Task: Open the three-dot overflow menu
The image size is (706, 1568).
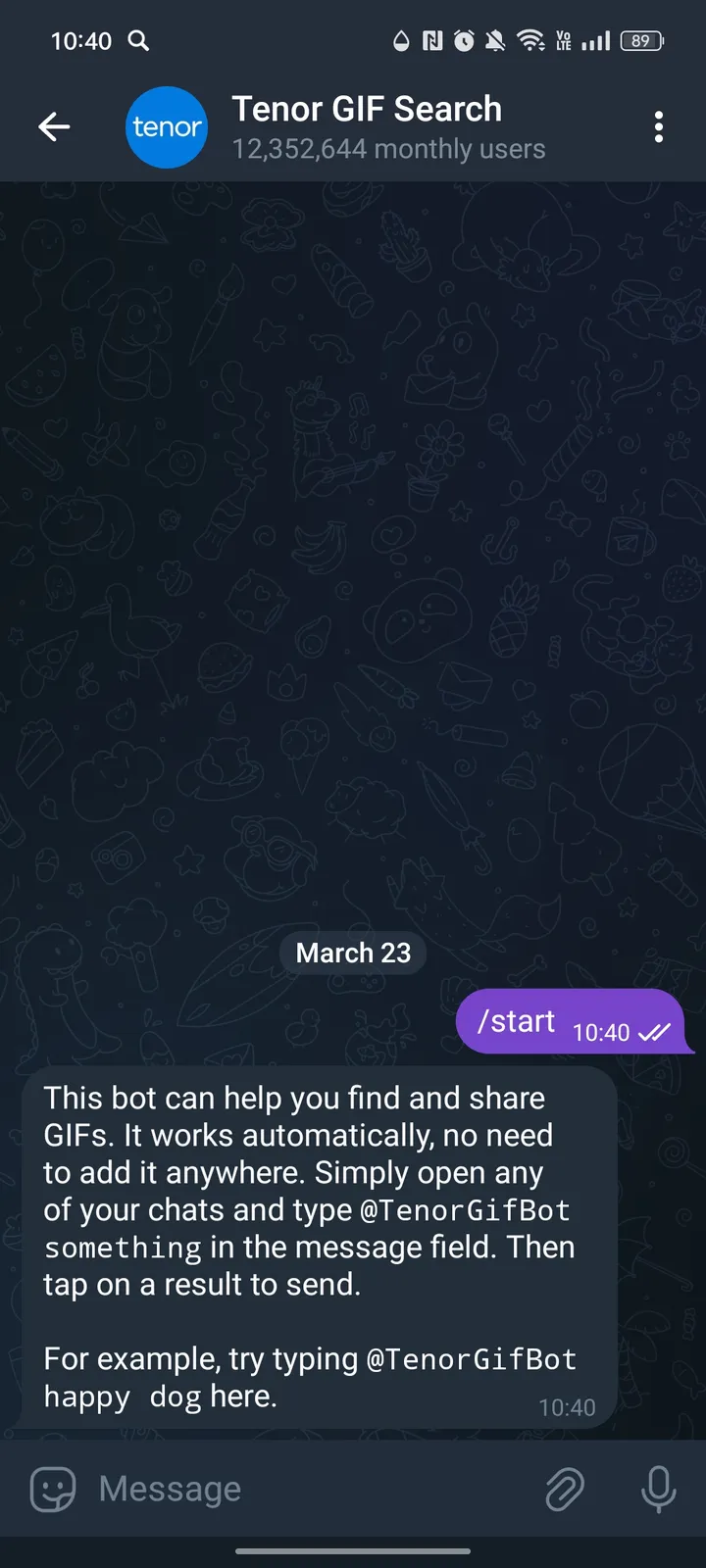Action: 659,126
